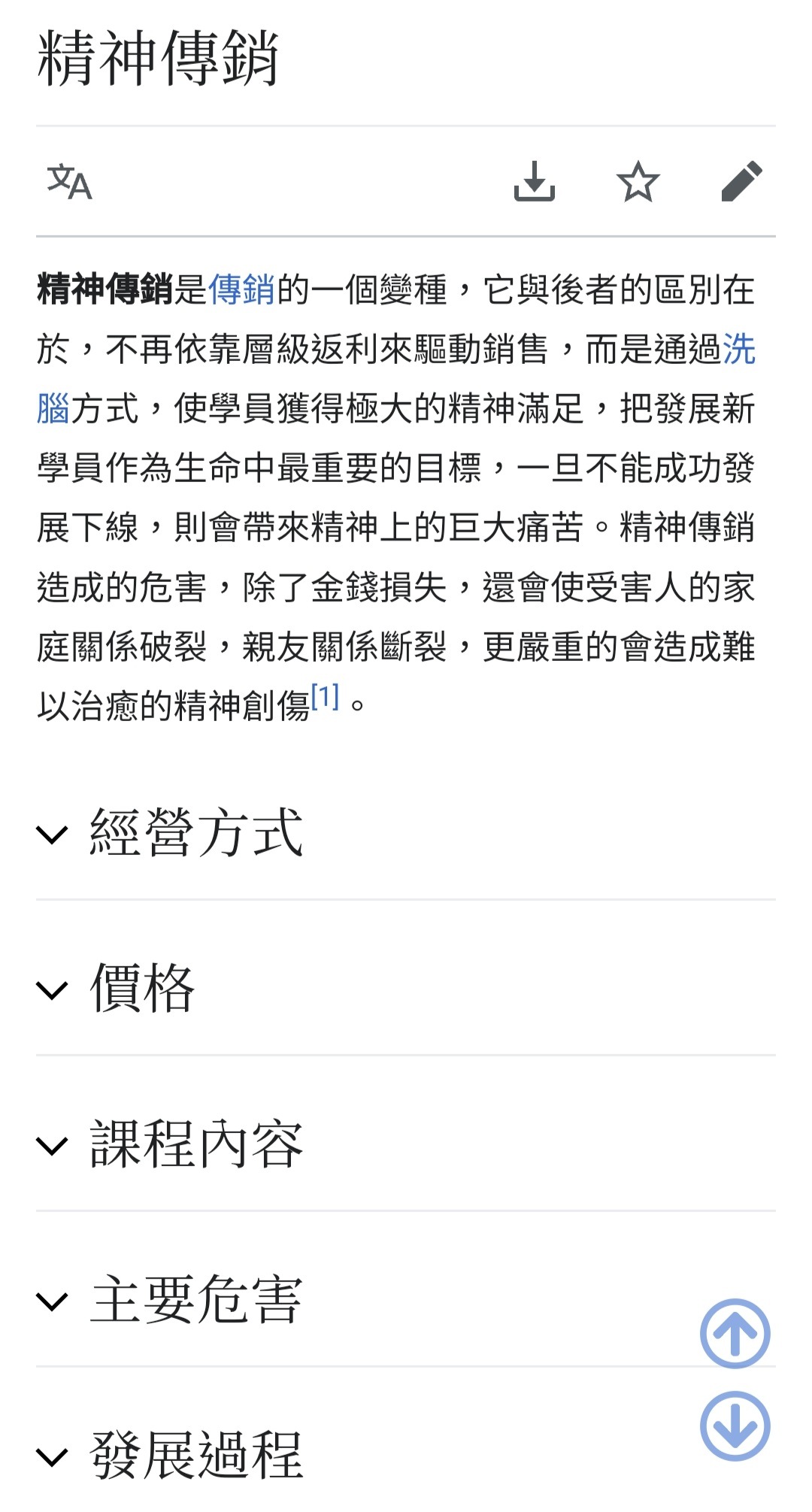Jump to bottom with down arrow button
This screenshot has width=812, height=1512.
point(735,1426)
